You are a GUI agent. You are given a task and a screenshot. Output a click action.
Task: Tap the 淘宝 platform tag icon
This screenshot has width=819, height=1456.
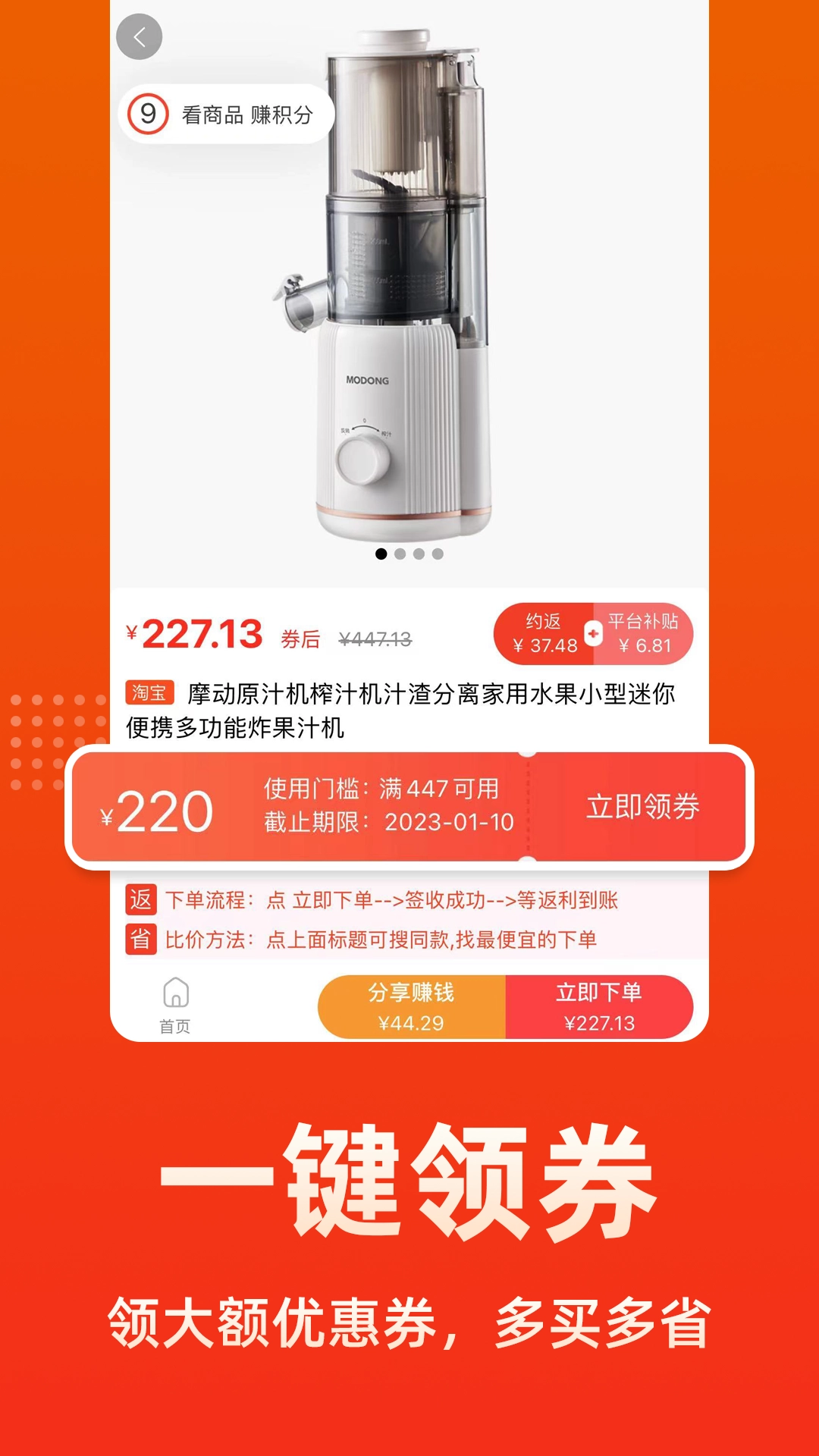pos(148,692)
